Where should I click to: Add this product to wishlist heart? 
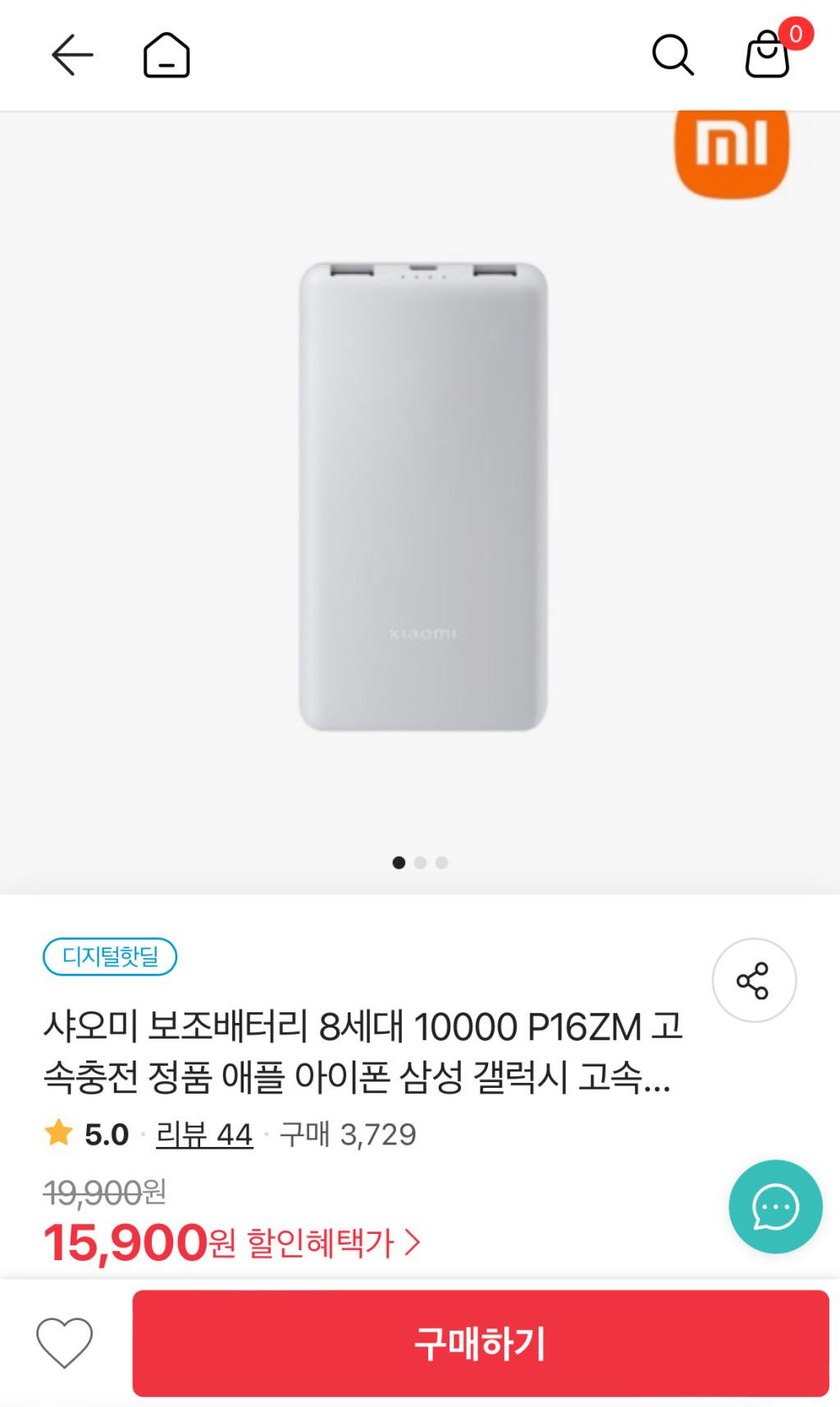[x=65, y=1343]
